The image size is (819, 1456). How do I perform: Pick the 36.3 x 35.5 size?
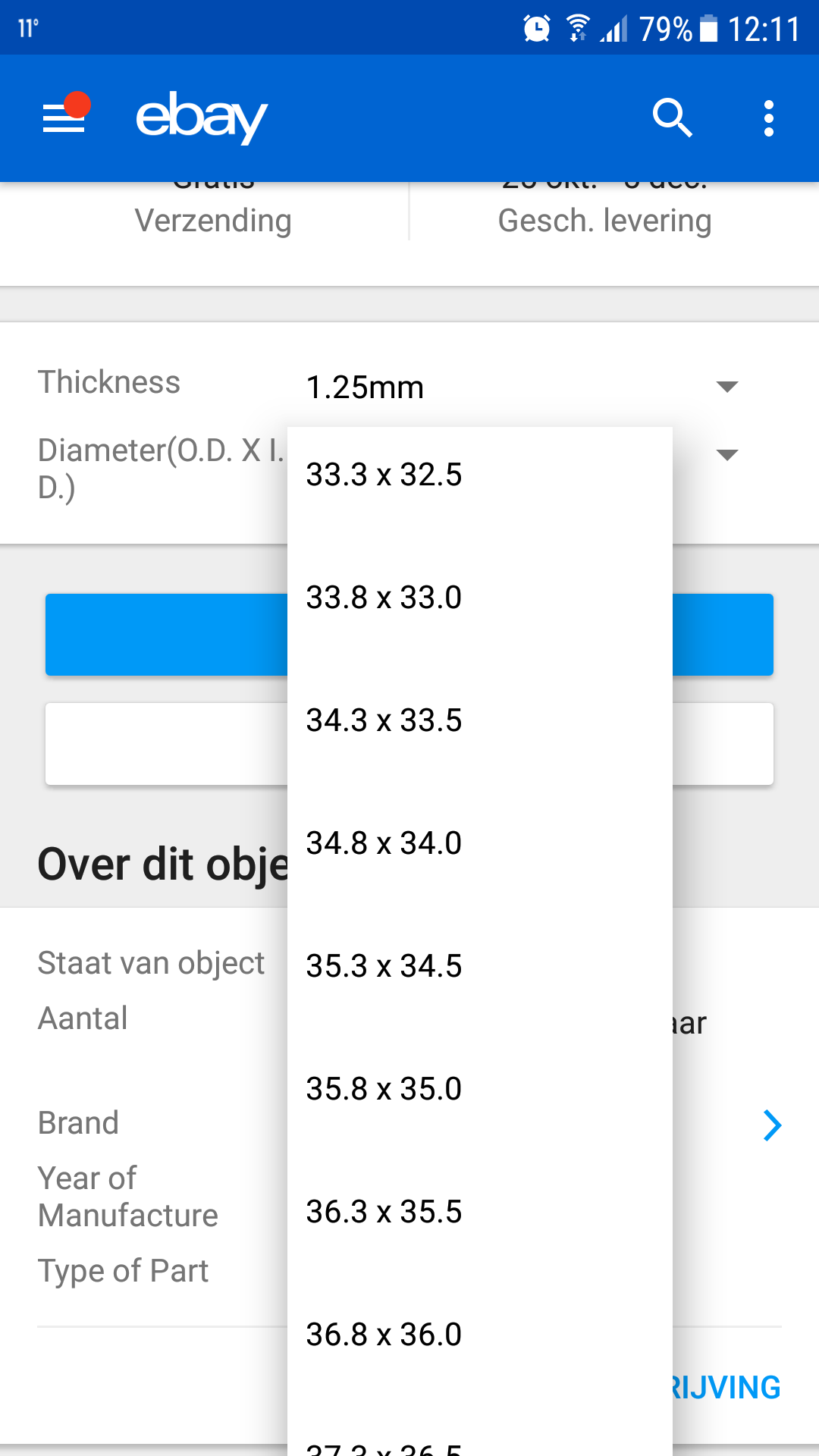coord(480,1212)
